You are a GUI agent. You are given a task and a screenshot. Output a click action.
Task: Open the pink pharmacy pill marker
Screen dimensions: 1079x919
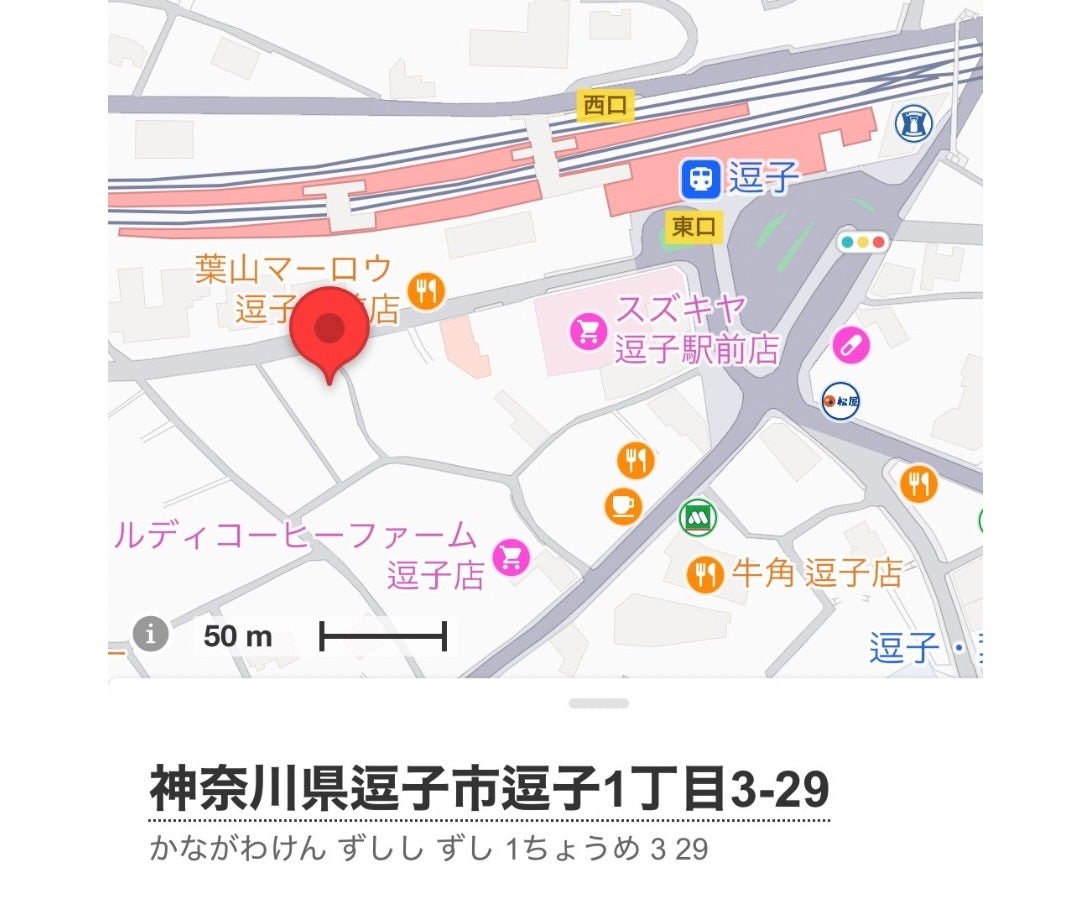pos(851,346)
